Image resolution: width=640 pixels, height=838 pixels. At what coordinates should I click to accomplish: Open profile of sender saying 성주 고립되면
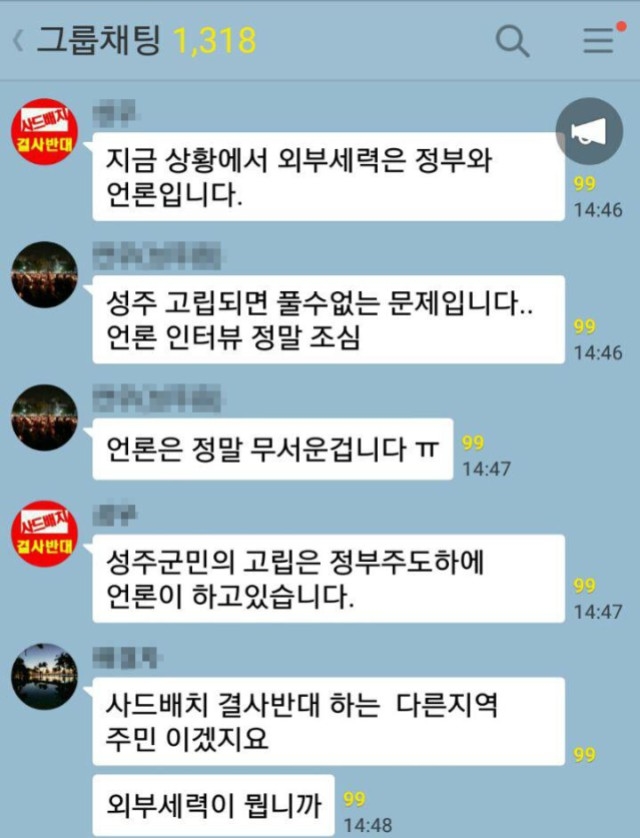pyautogui.click(x=44, y=274)
